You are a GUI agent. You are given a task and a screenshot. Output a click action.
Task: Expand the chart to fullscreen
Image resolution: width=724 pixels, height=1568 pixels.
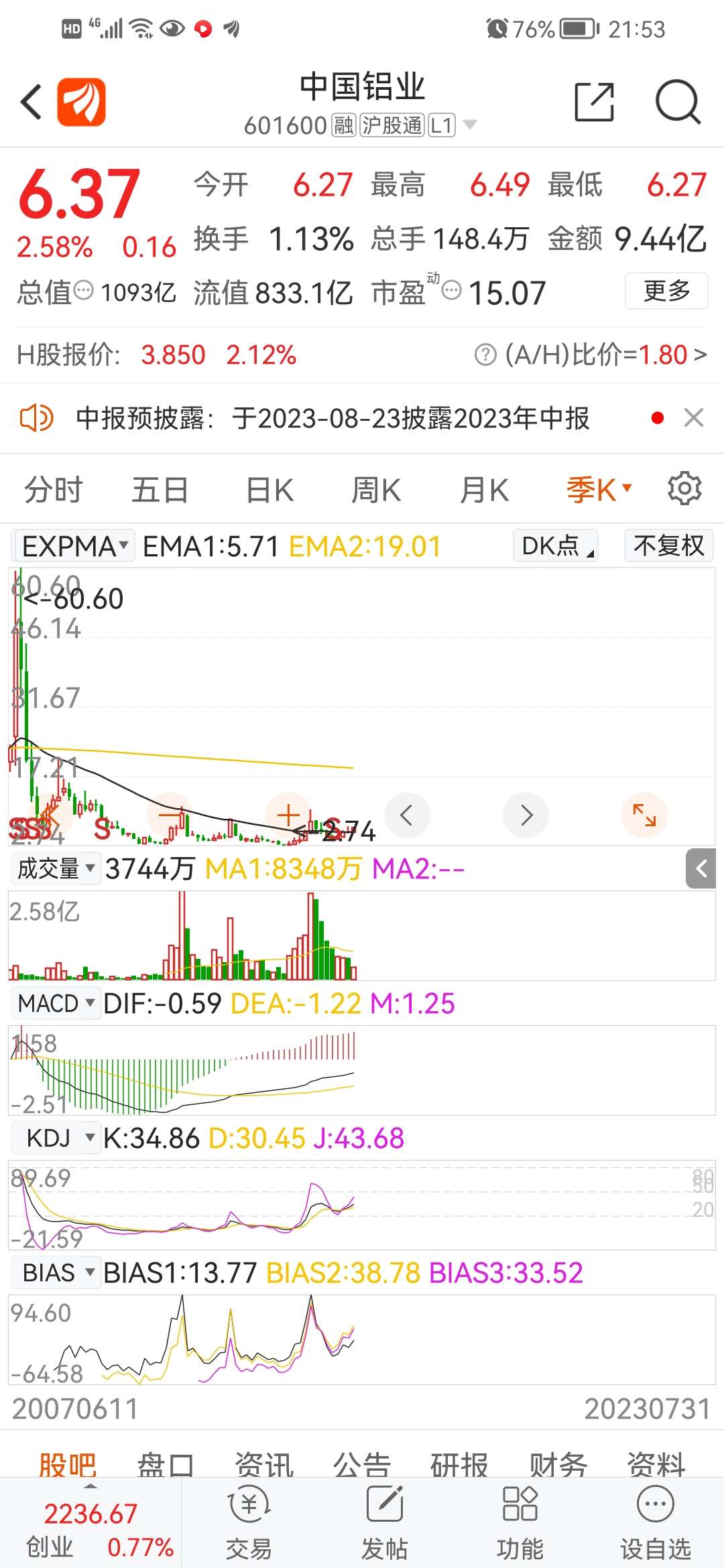644,815
